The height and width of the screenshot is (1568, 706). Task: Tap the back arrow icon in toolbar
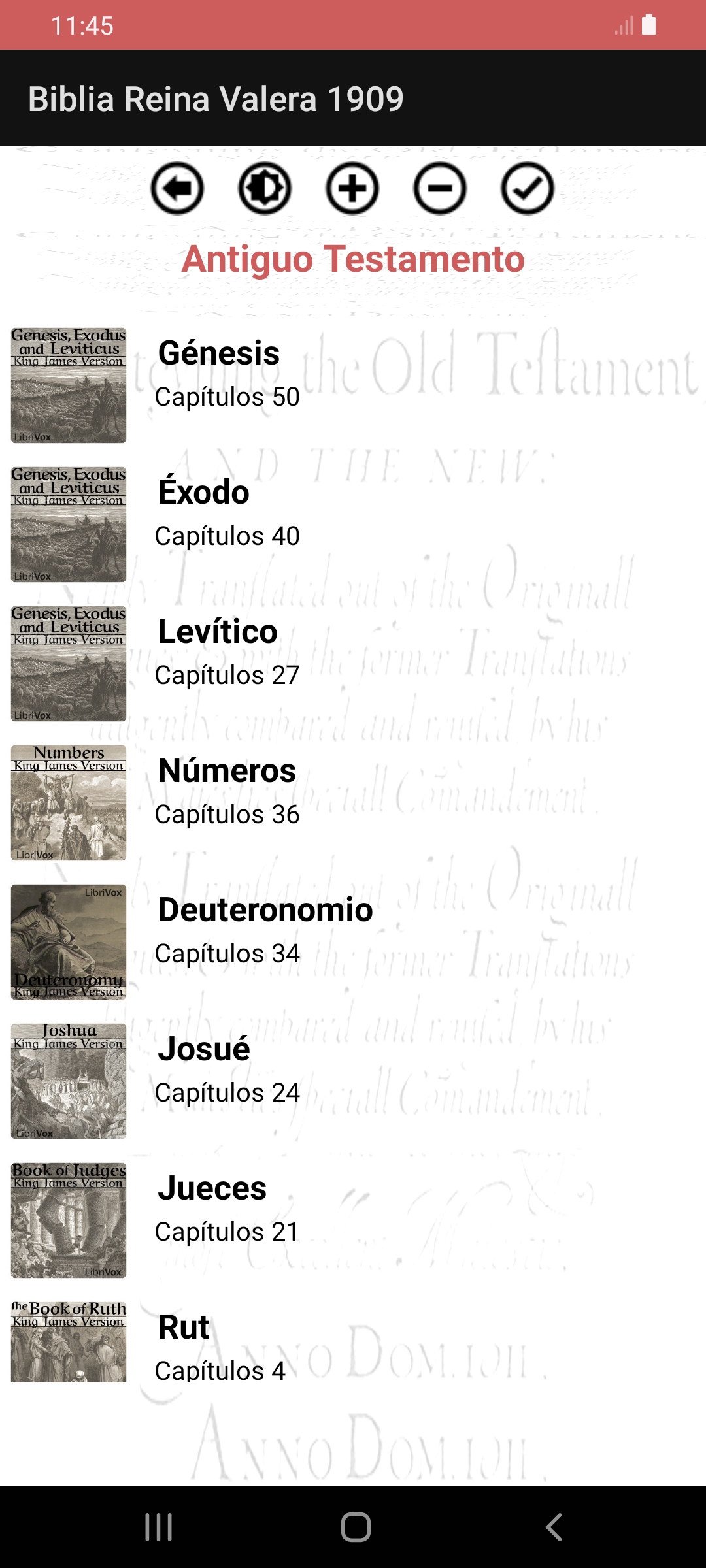[177, 189]
